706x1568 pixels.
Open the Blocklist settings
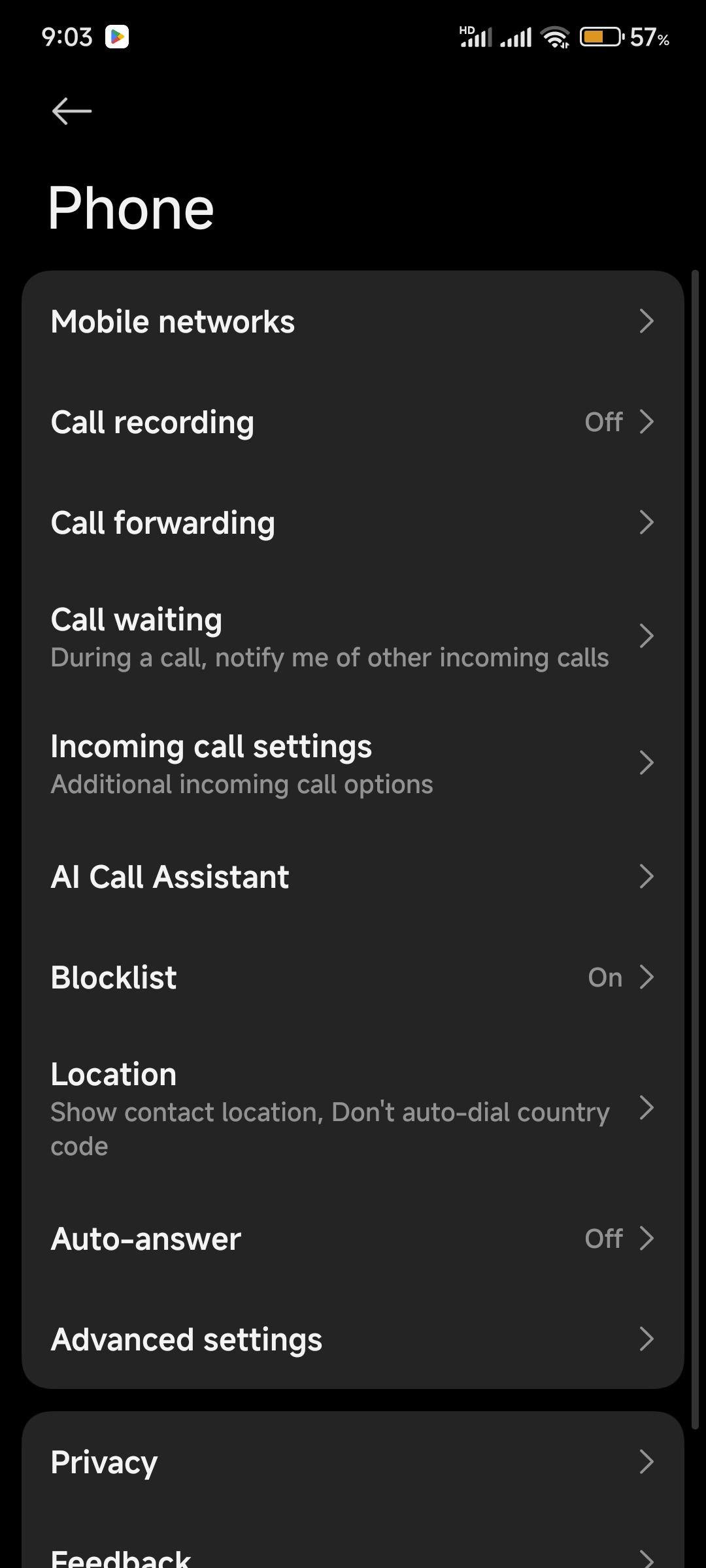[x=353, y=977]
